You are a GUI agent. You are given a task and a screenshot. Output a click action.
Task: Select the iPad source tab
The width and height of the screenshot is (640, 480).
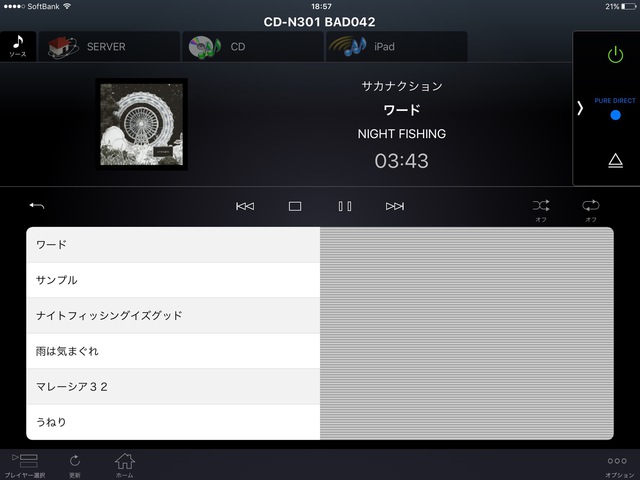tap(395, 46)
